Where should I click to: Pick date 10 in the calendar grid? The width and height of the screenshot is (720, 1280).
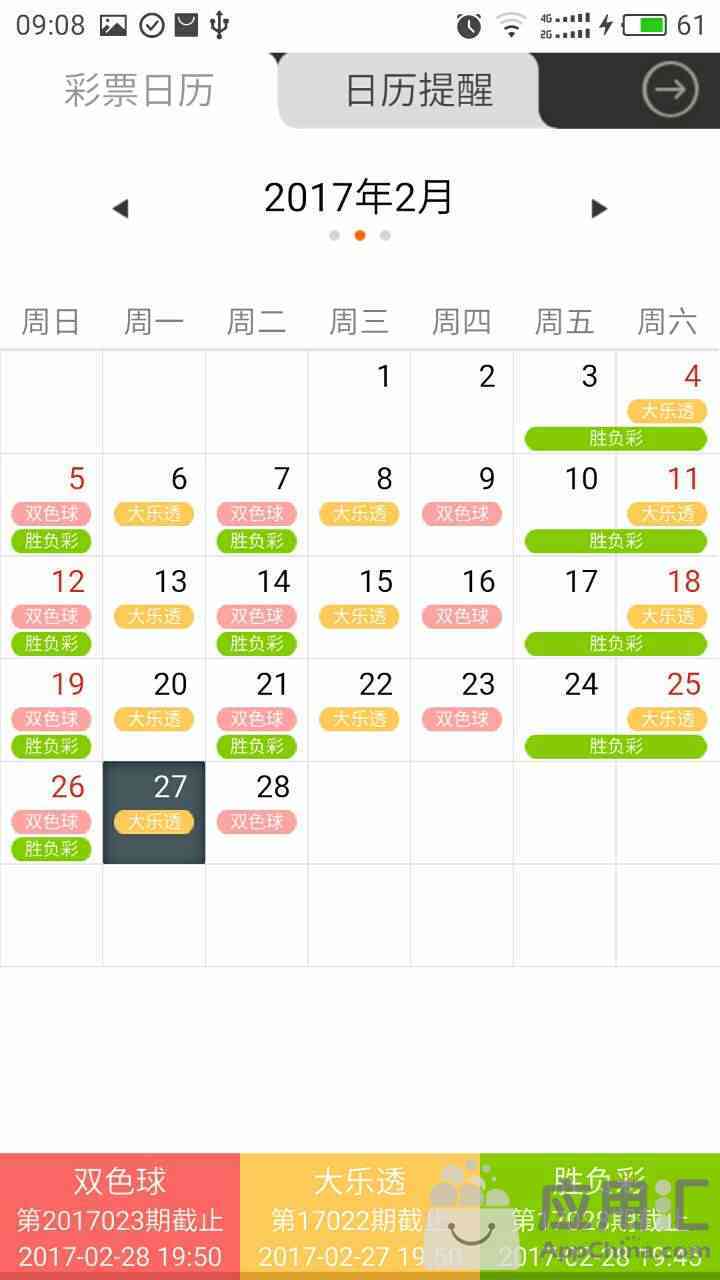tap(565, 505)
